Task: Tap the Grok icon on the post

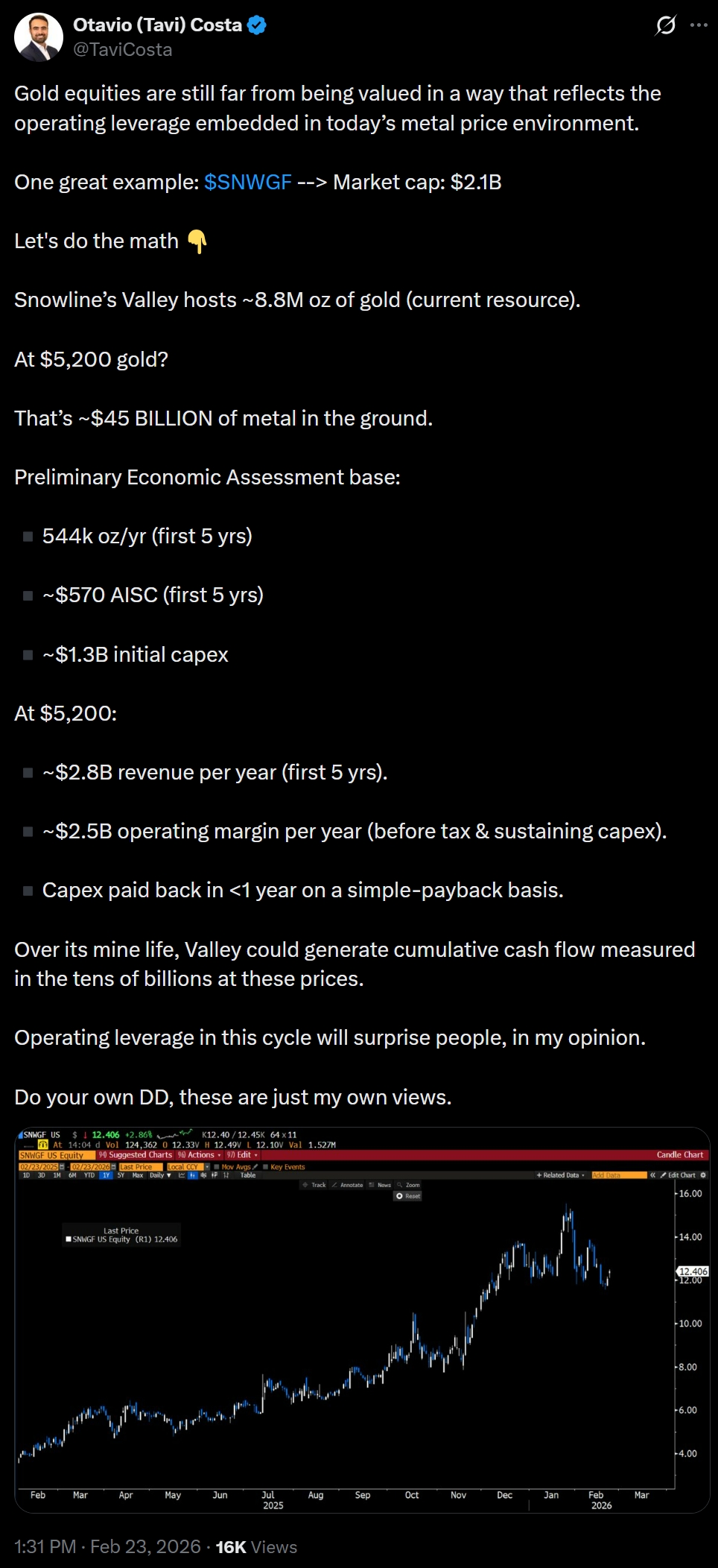Action: pyautogui.click(x=665, y=25)
